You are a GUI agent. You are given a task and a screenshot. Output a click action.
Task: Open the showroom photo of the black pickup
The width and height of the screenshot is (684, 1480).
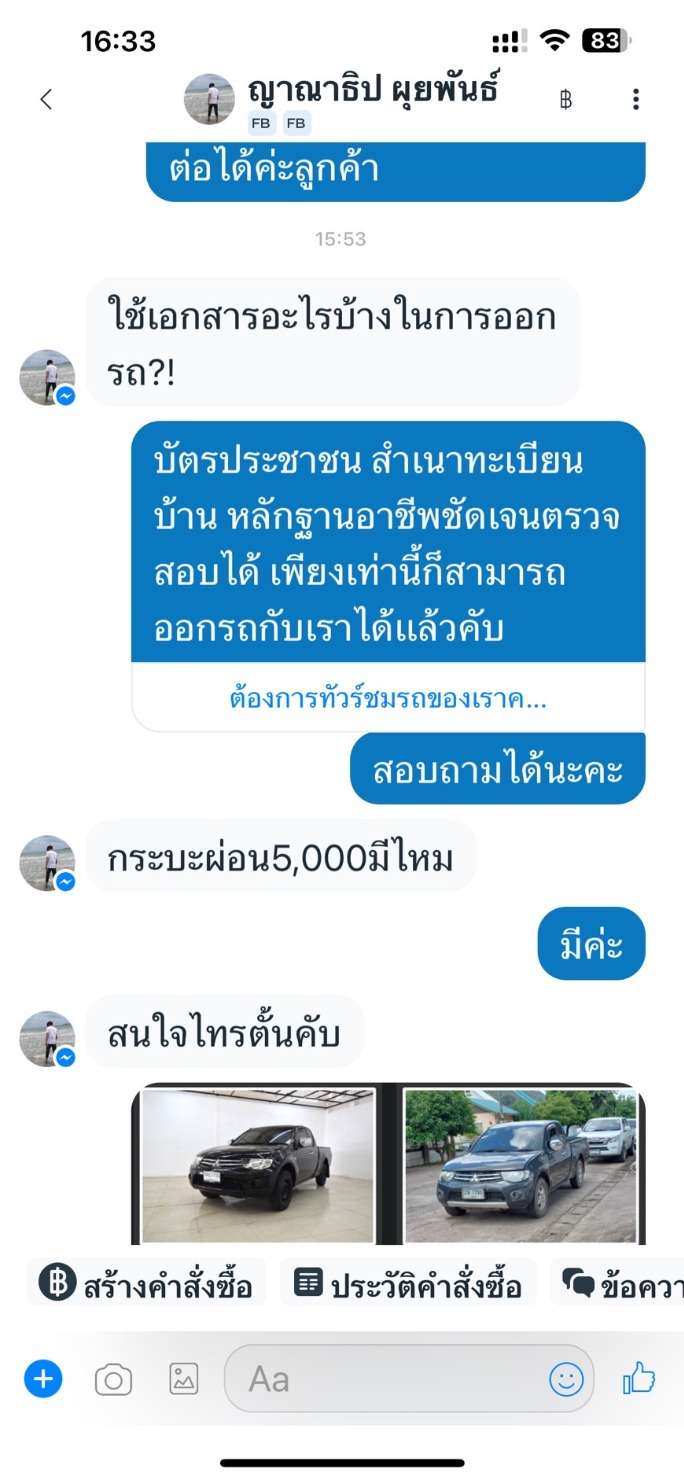pos(258,1164)
